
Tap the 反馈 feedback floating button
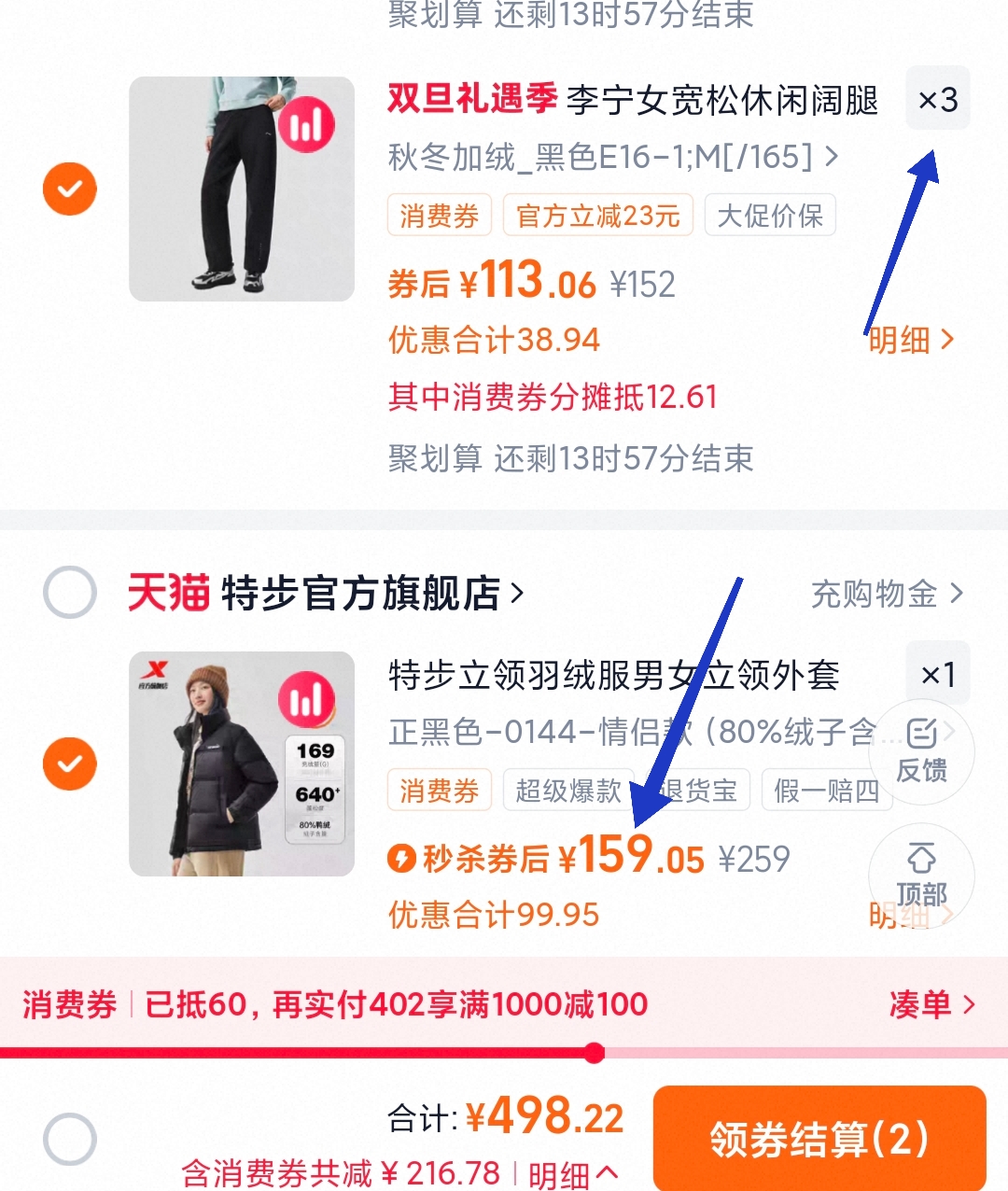[x=922, y=752]
